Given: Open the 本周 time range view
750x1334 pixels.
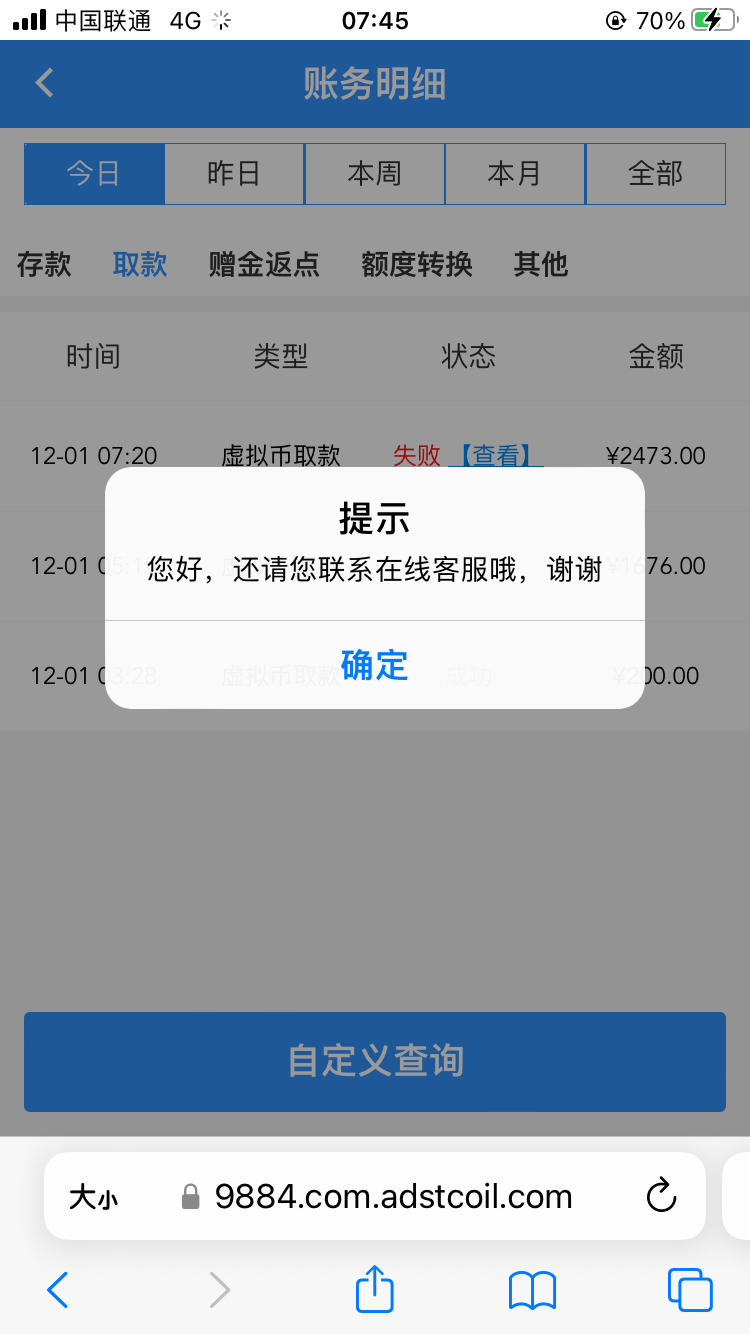Looking at the screenshot, I should click(374, 173).
